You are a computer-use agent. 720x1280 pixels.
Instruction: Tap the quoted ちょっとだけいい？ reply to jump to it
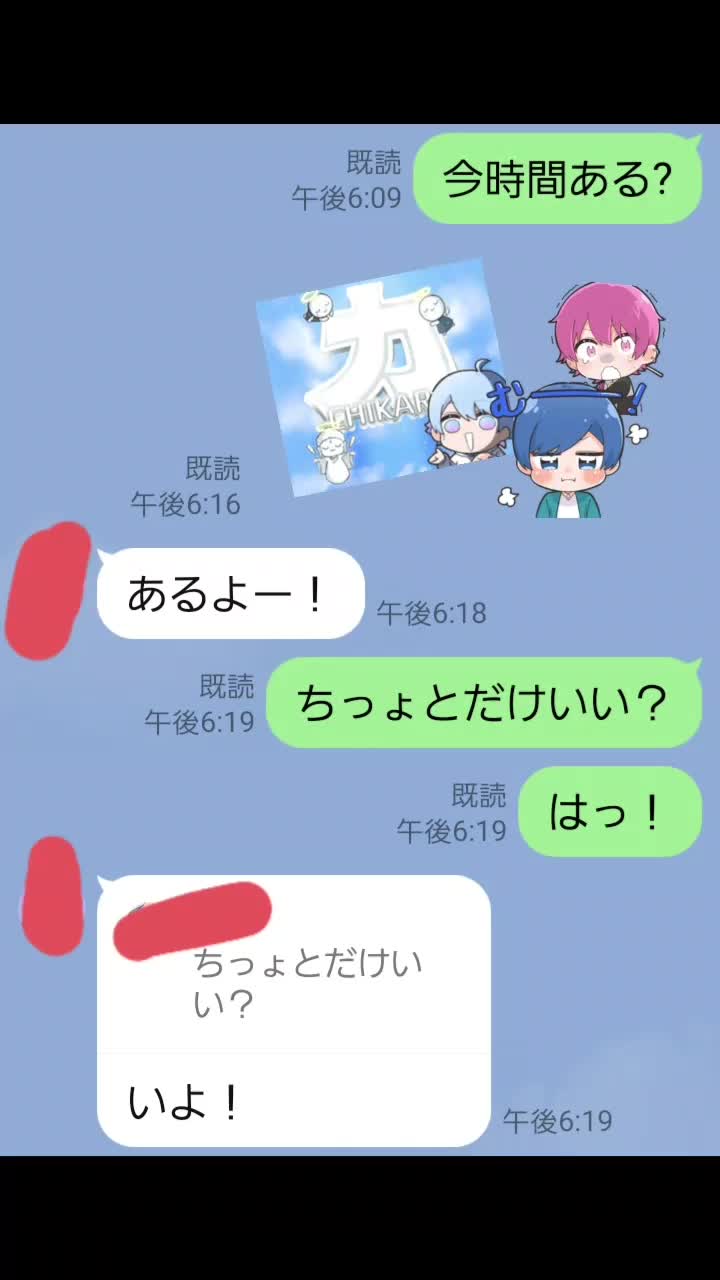294,966
